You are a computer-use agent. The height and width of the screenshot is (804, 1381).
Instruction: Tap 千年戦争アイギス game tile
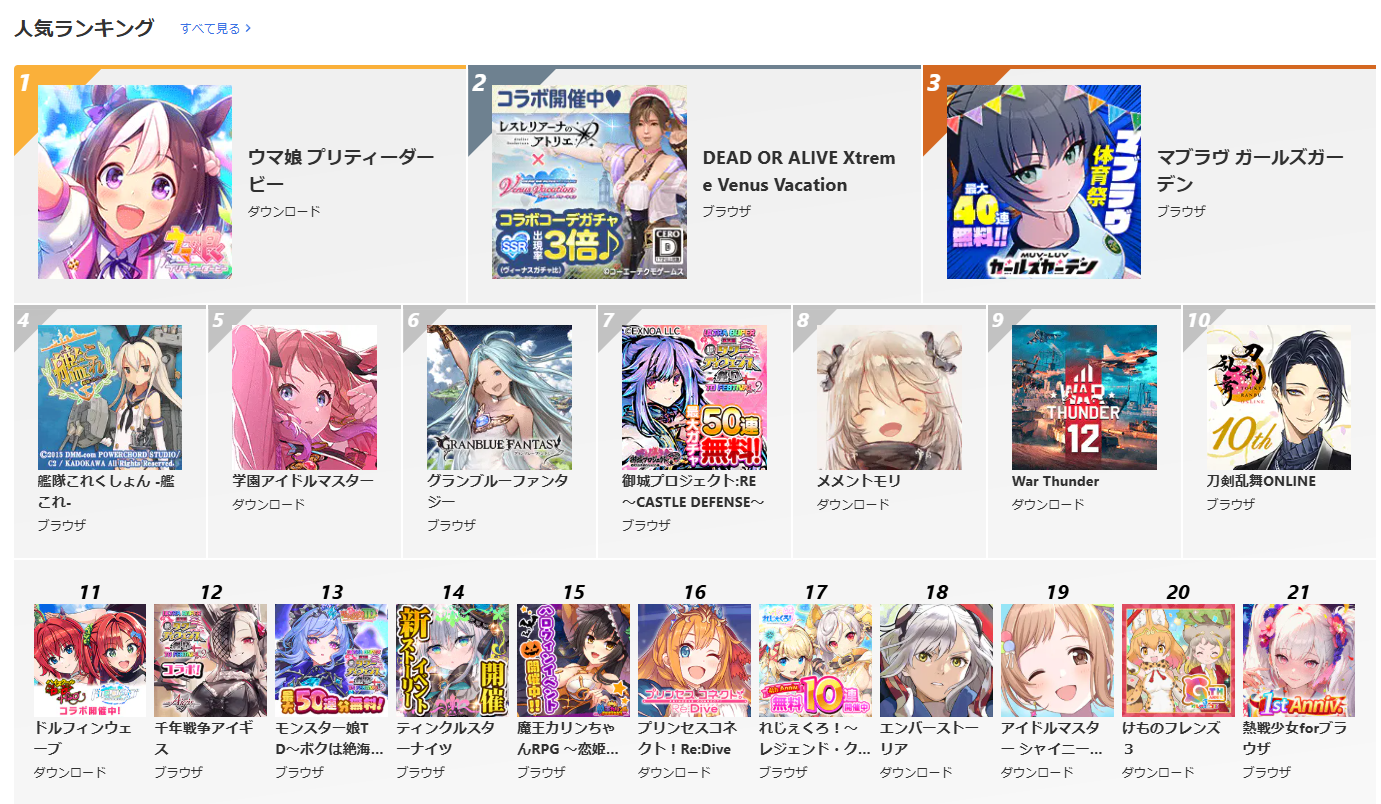click(211, 660)
